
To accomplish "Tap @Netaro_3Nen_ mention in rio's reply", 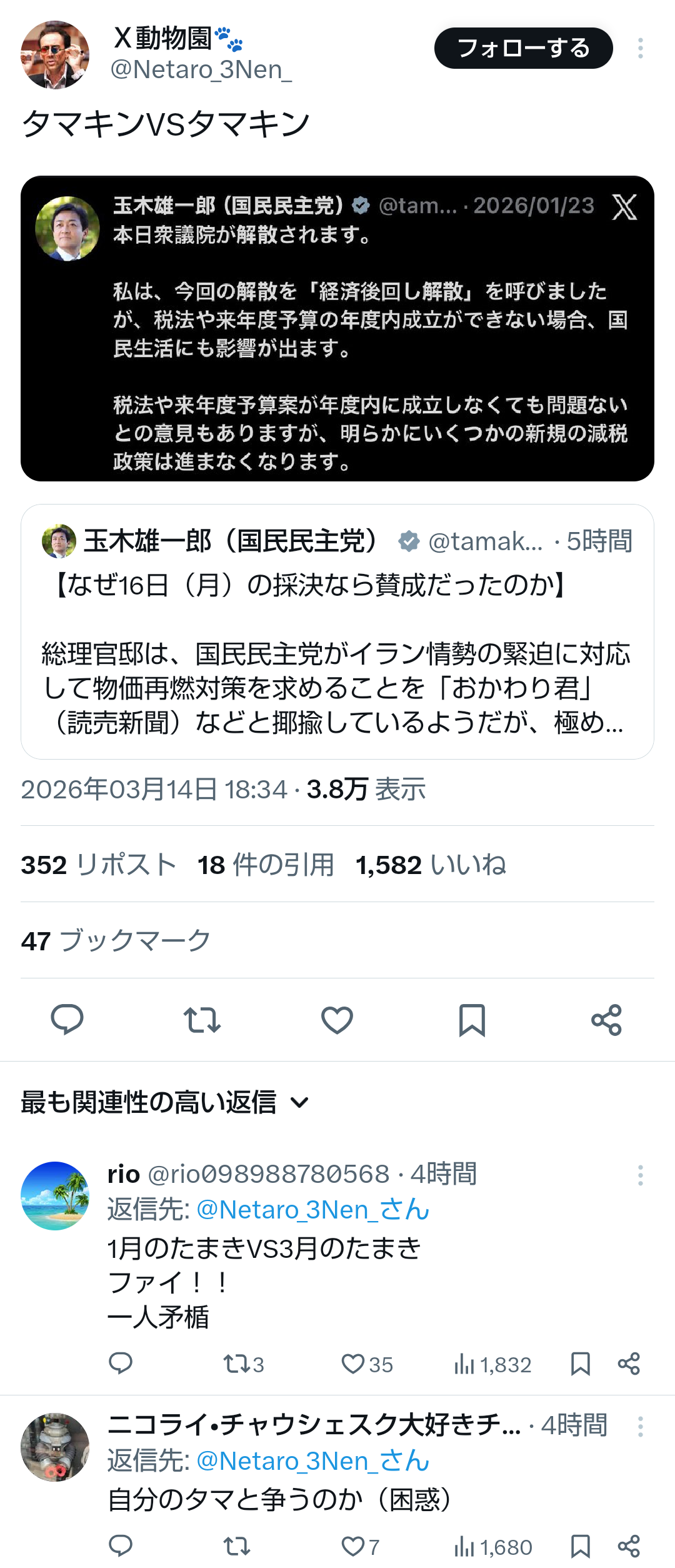I will click(x=312, y=1210).
